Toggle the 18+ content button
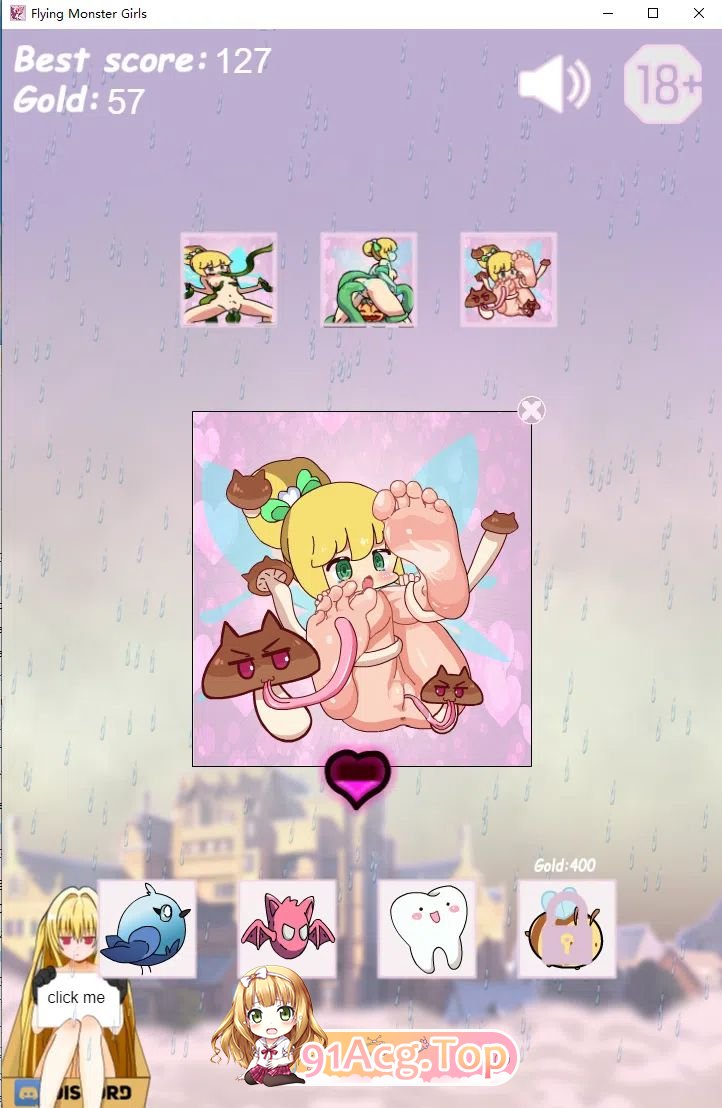This screenshot has width=722, height=1108. 663,84
